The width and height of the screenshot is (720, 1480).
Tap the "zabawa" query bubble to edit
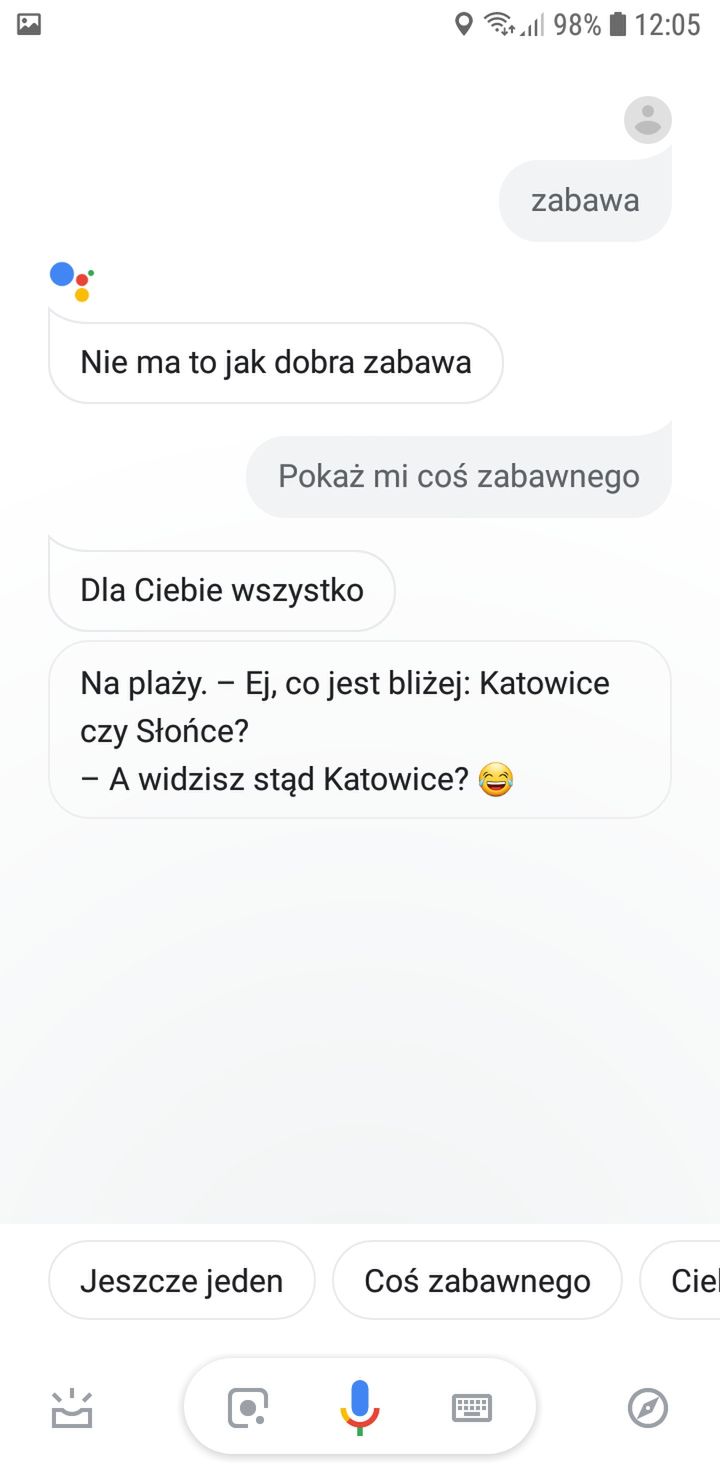coord(585,200)
